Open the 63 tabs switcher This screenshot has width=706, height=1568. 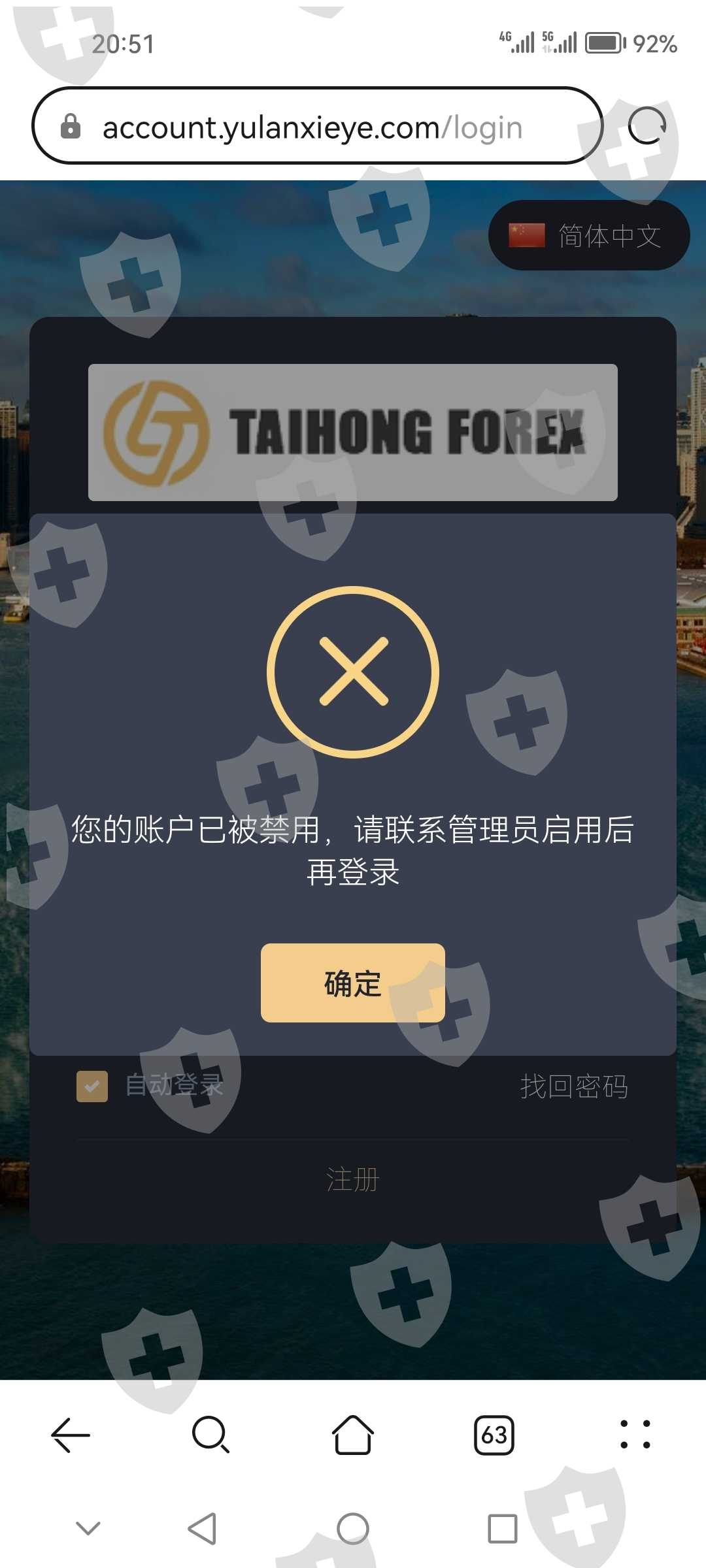pos(494,1435)
